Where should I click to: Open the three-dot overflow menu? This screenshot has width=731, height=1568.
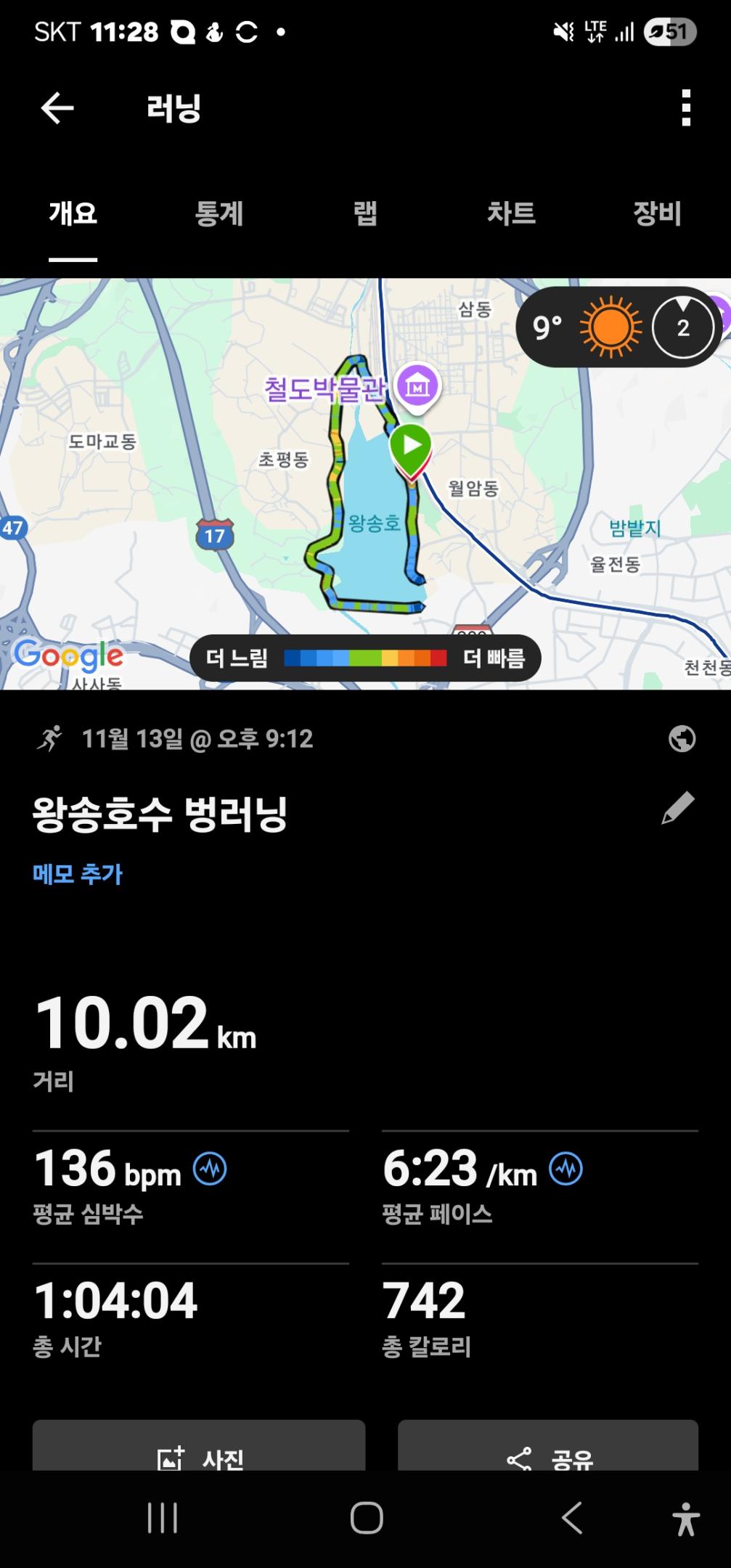pyautogui.click(x=683, y=107)
